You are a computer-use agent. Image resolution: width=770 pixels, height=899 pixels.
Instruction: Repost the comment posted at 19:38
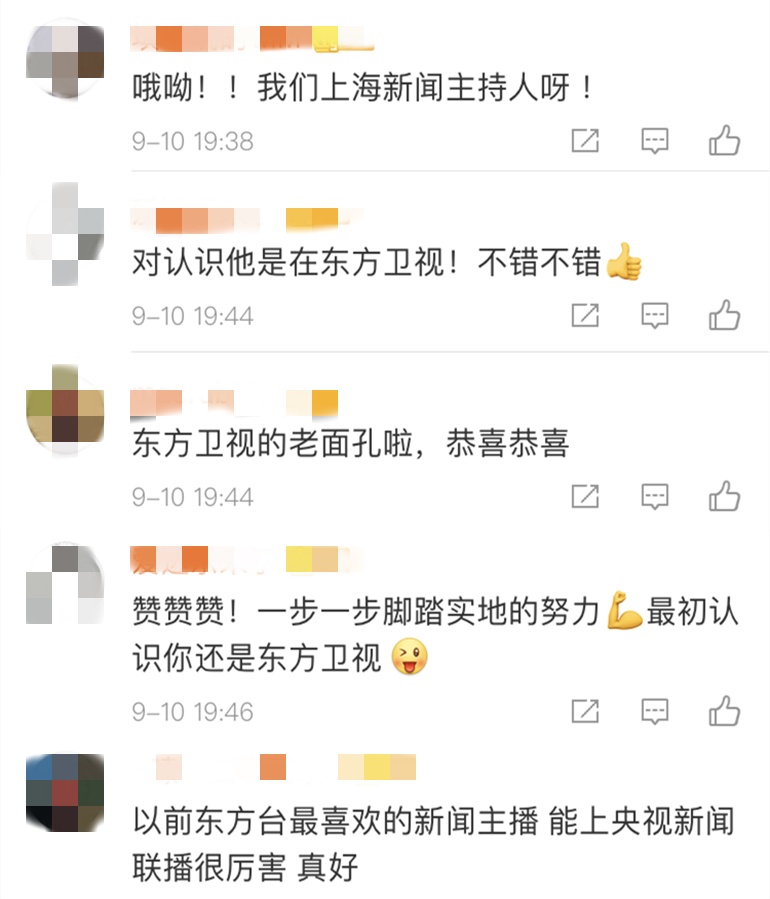tap(585, 141)
